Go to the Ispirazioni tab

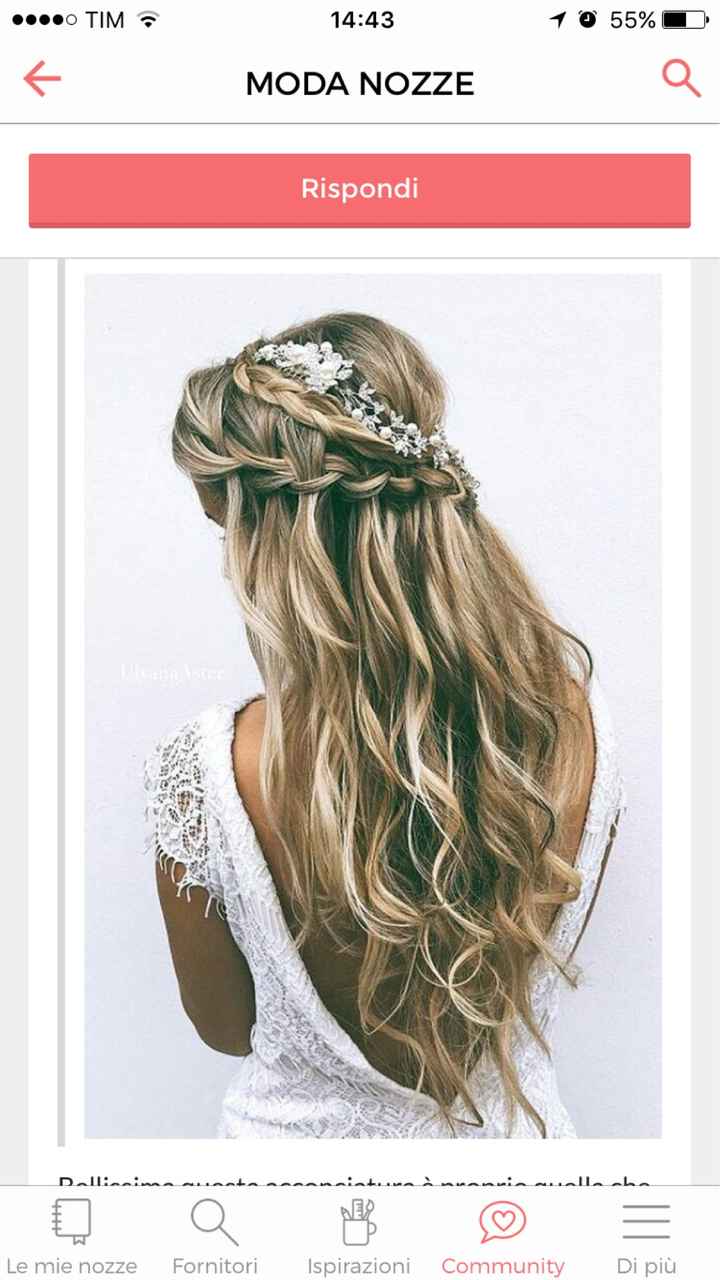point(358,1236)
